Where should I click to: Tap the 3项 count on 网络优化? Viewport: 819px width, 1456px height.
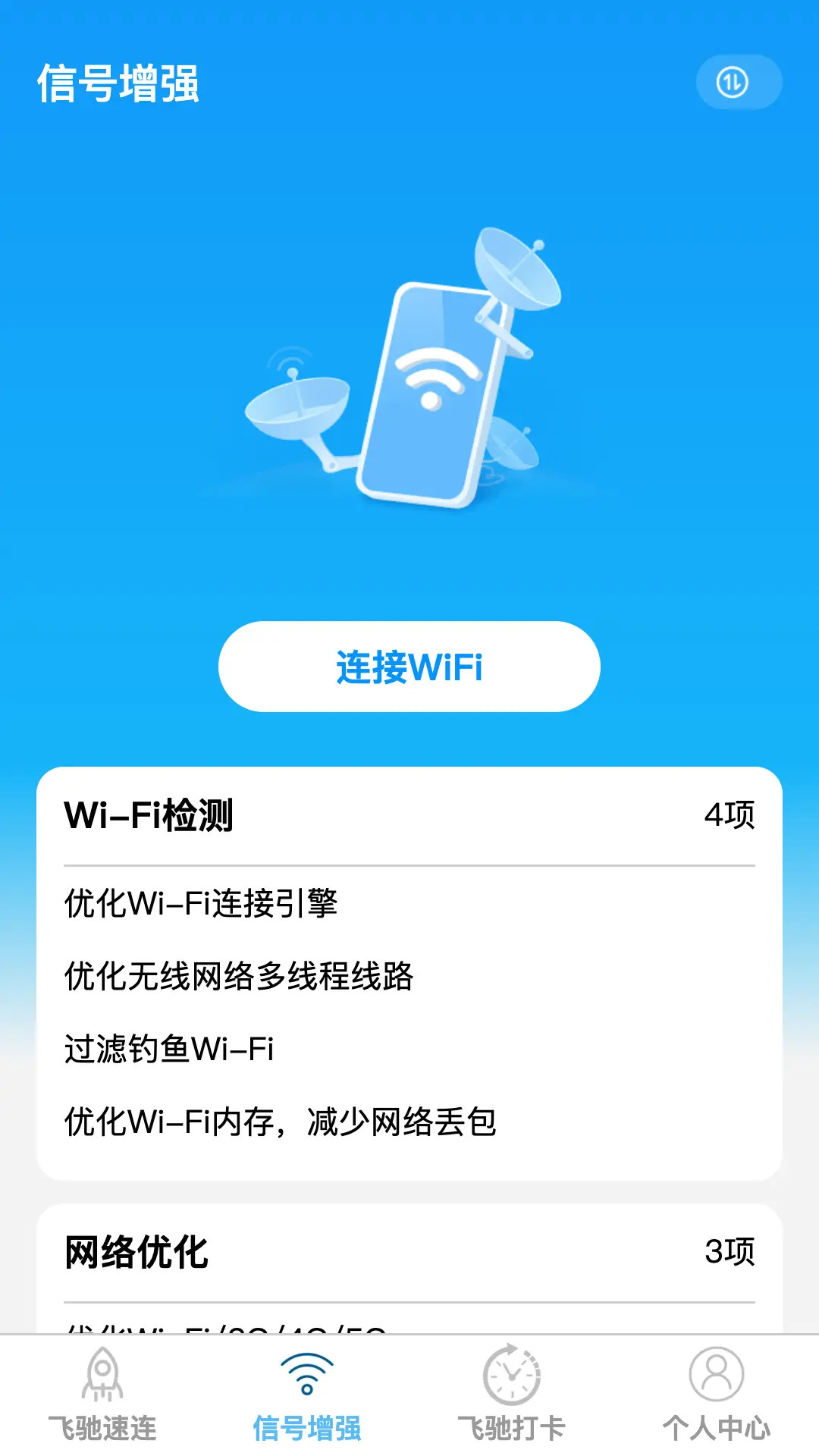pyautogui.click(x=730, y=1248)
